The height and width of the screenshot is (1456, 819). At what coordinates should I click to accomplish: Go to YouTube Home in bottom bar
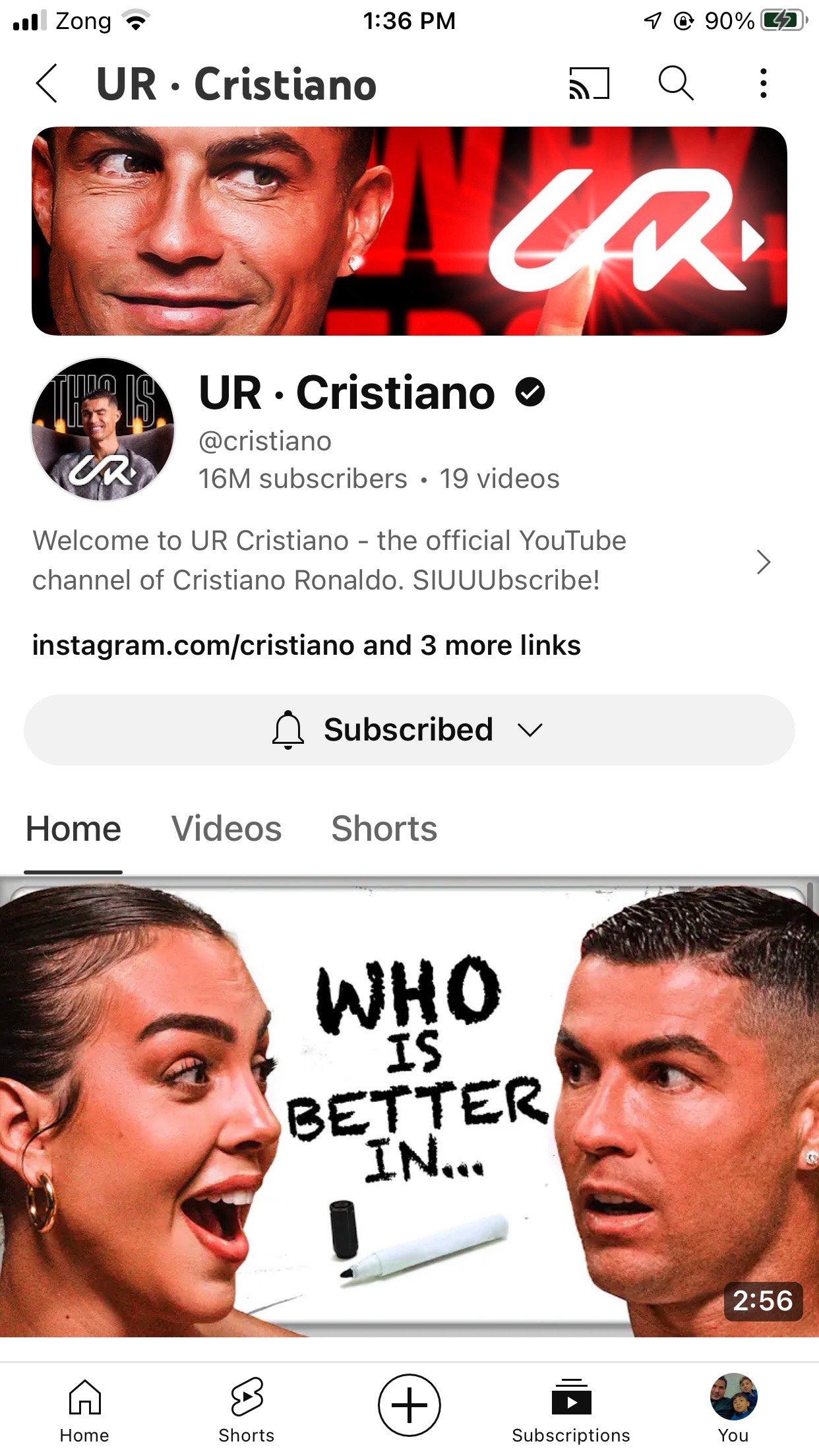click(x=84, y=1409)
